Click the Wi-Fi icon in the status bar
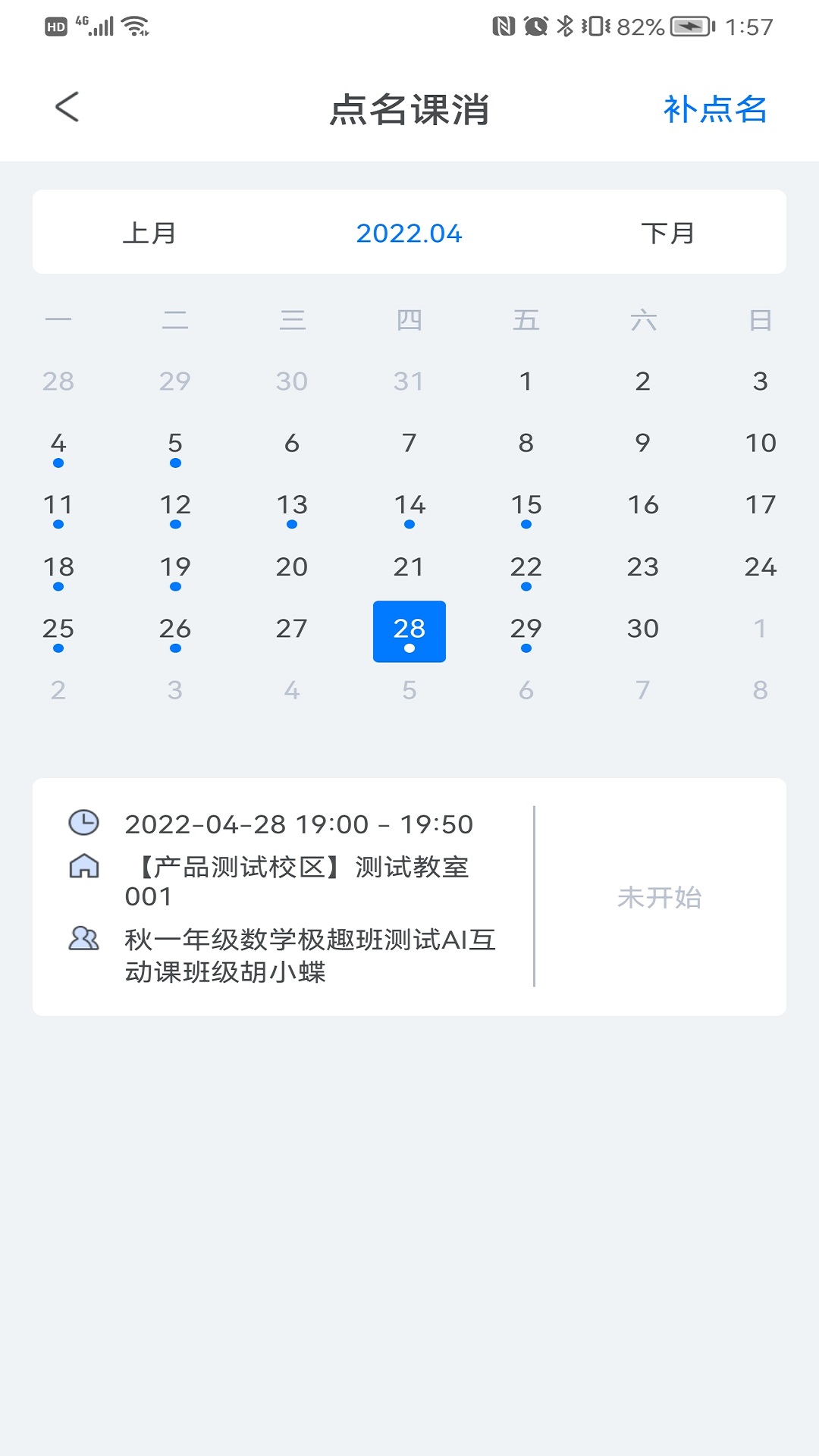 (135, 24)
